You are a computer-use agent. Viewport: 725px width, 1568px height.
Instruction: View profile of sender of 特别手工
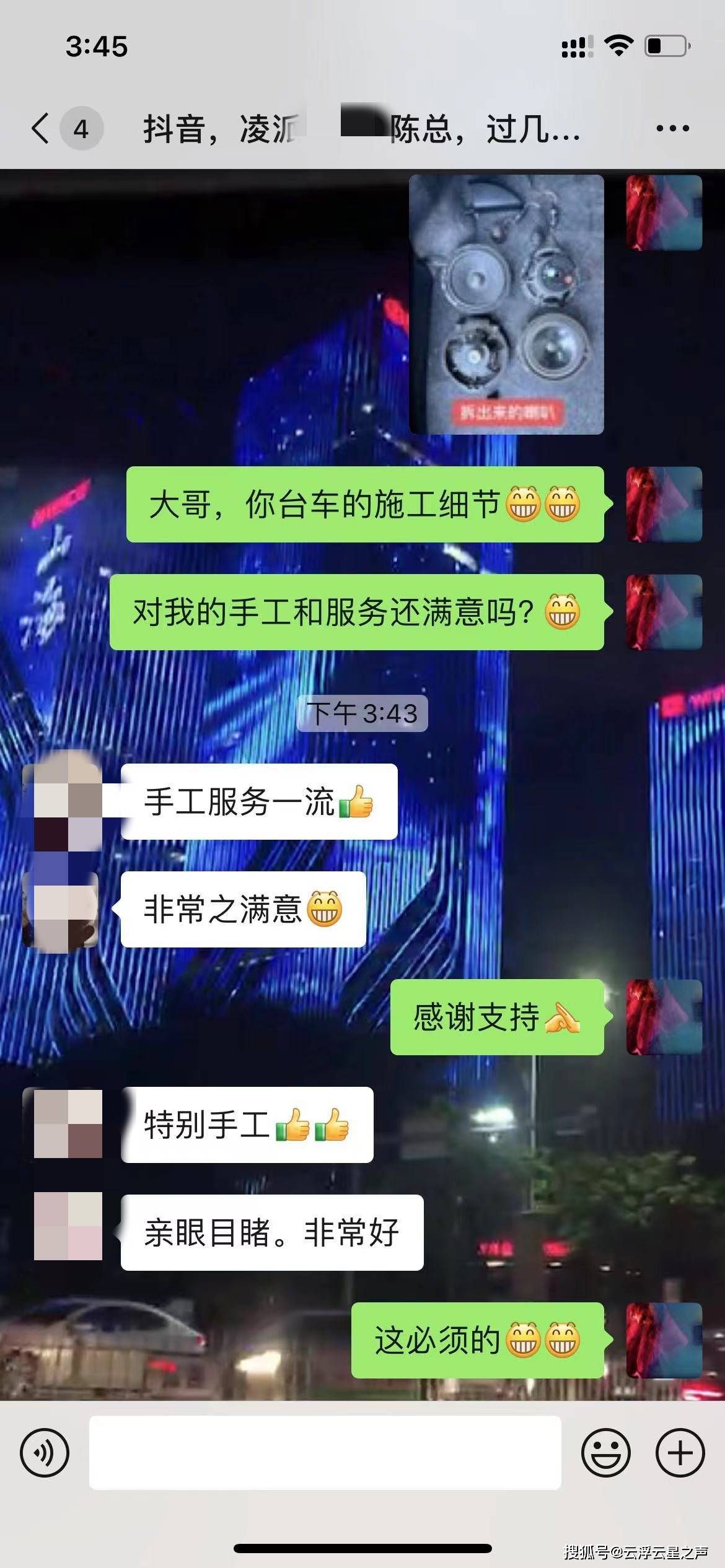point(67,1124)
